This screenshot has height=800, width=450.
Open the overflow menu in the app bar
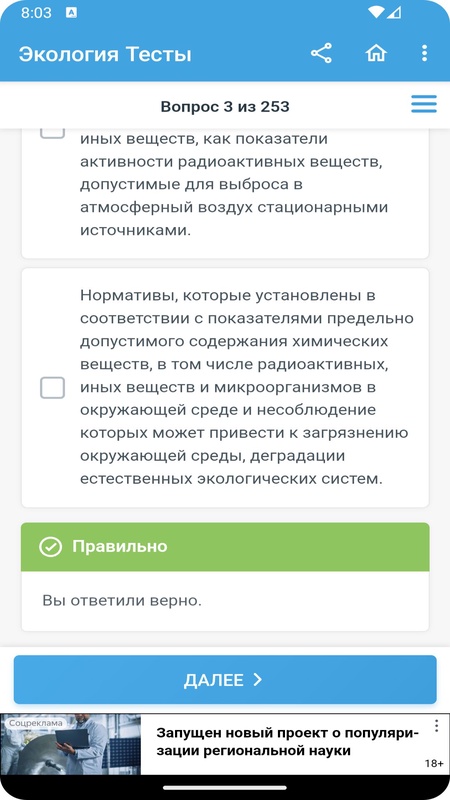click(x=424, y=54)
